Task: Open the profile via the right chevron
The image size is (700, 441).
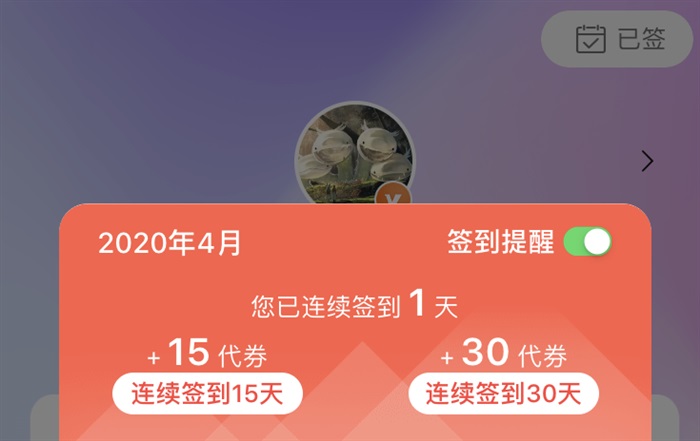Action: [x=647, y=160]
